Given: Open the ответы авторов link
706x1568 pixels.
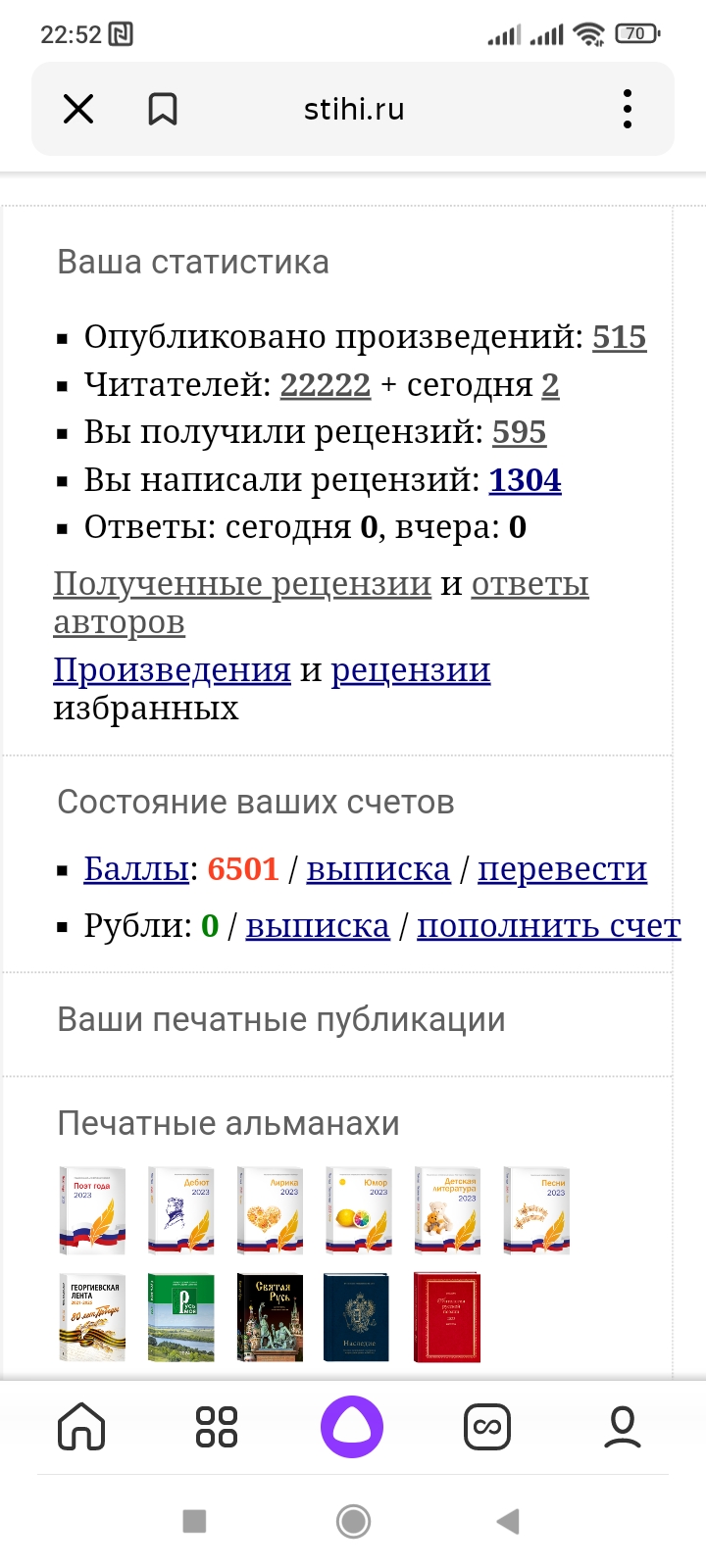Looking at the screenshot, I should [321, 603].
